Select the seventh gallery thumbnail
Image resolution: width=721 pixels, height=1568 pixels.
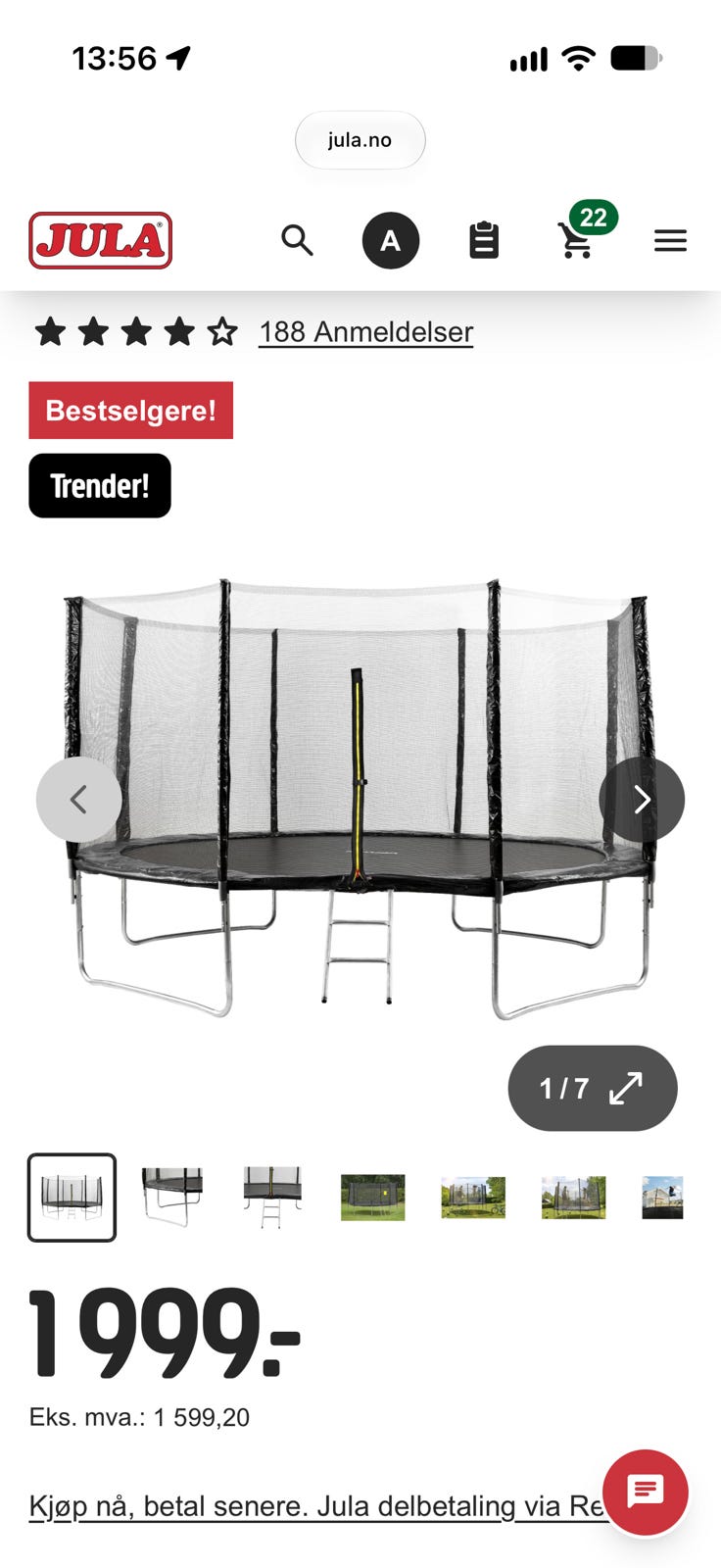pos(663,1198)
